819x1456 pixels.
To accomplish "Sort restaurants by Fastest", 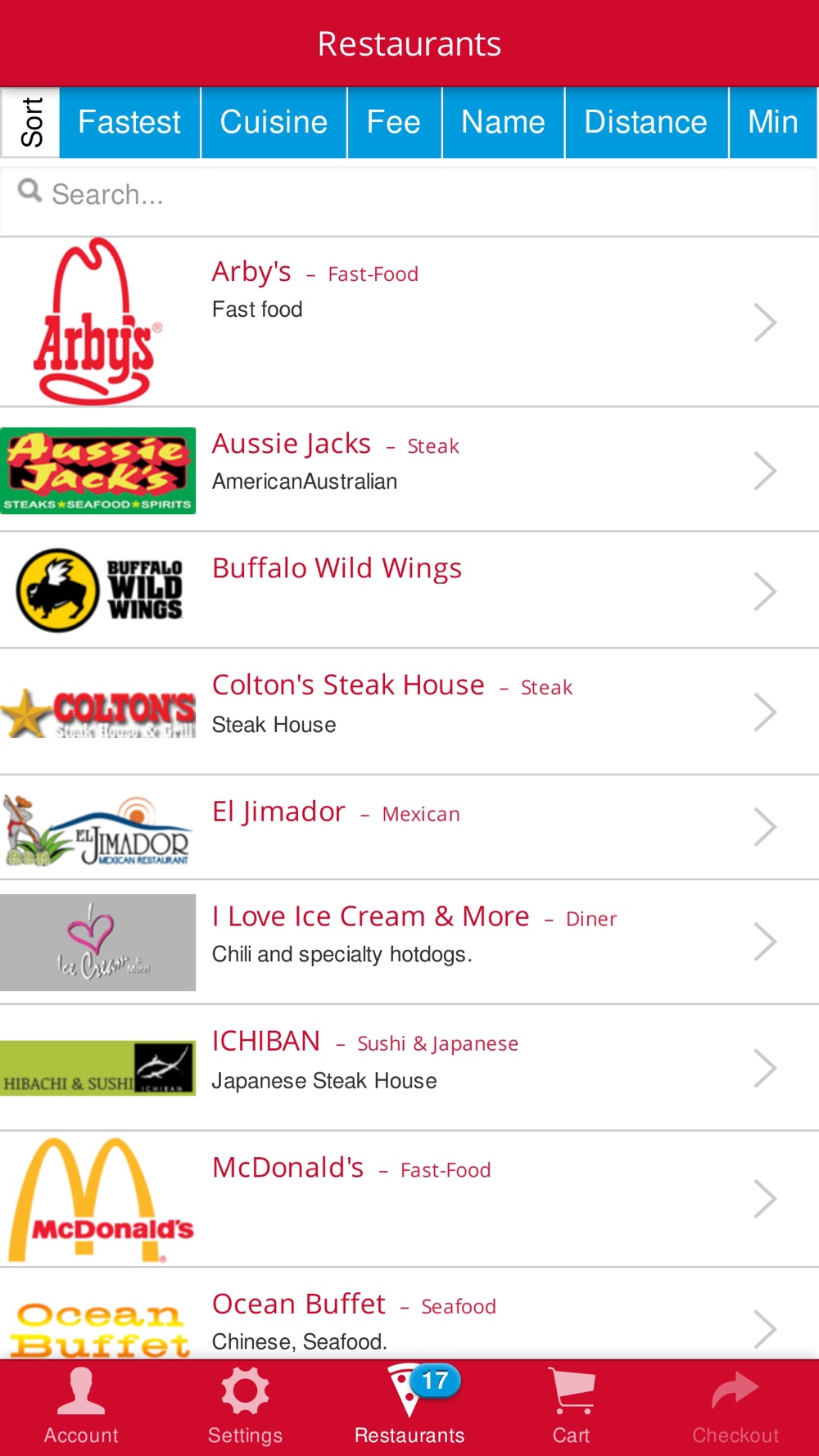I will [x=129, y=122].
